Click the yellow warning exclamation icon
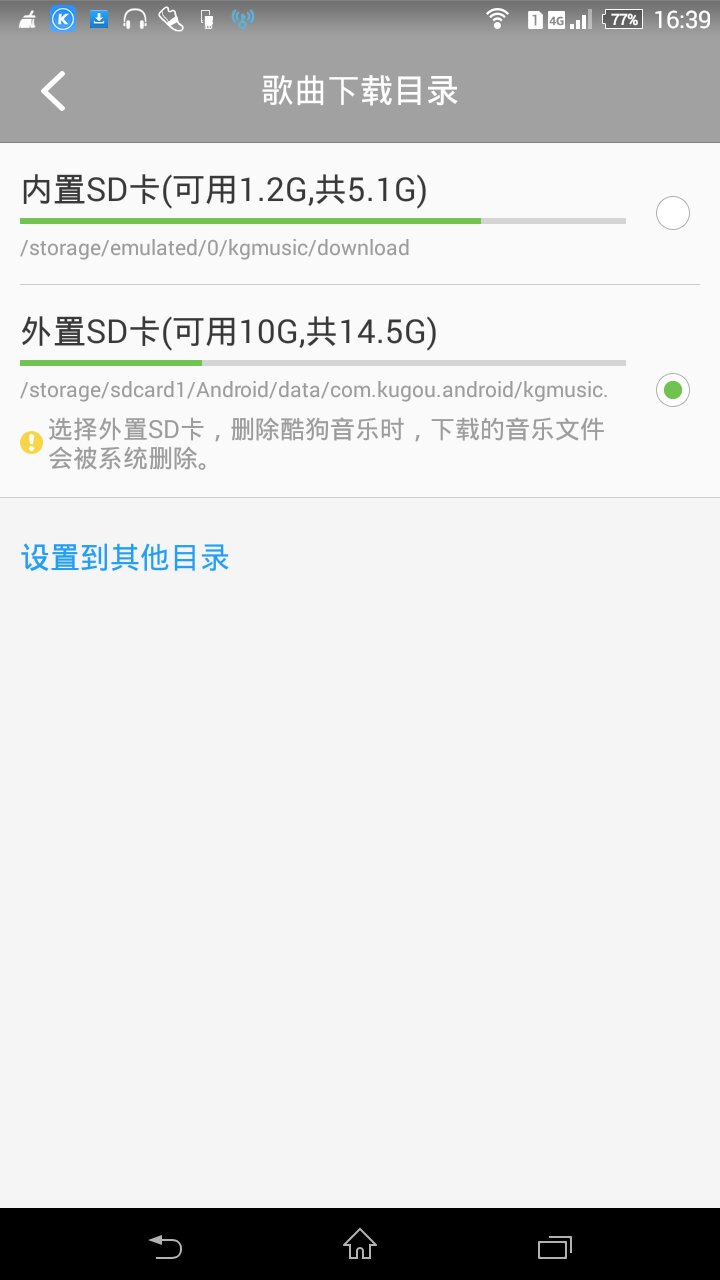720x1280 pixels. 31,441
